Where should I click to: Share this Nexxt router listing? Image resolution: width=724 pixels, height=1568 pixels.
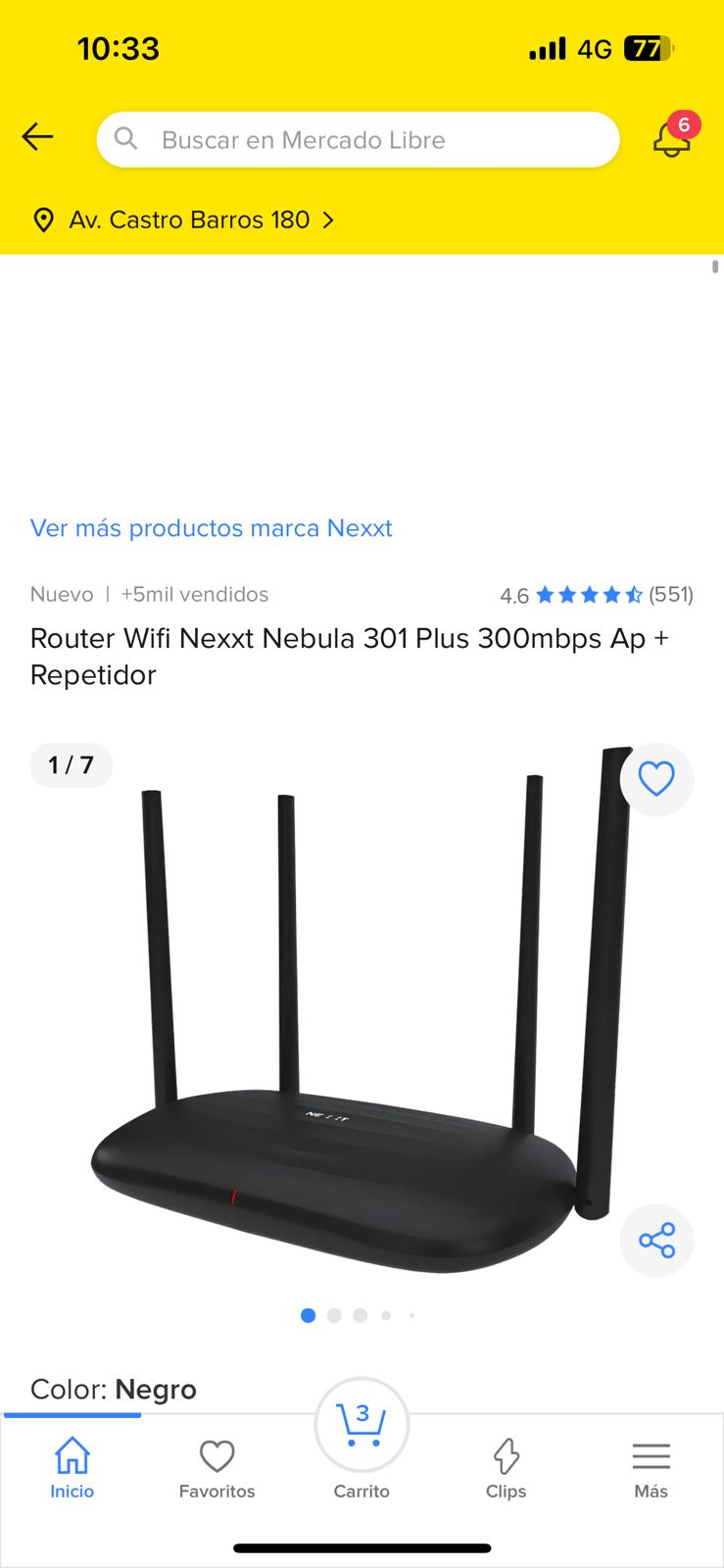click(x=656, y=1240)
